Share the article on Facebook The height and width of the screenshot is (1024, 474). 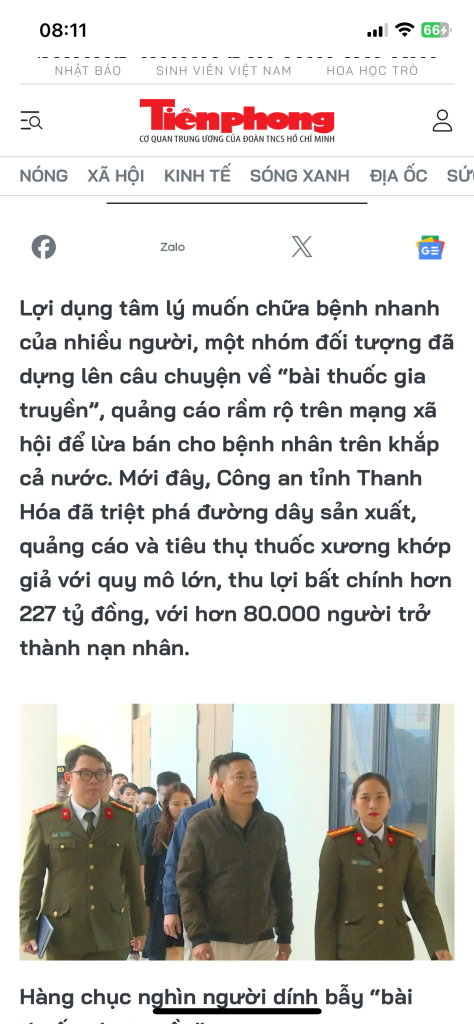44,247
